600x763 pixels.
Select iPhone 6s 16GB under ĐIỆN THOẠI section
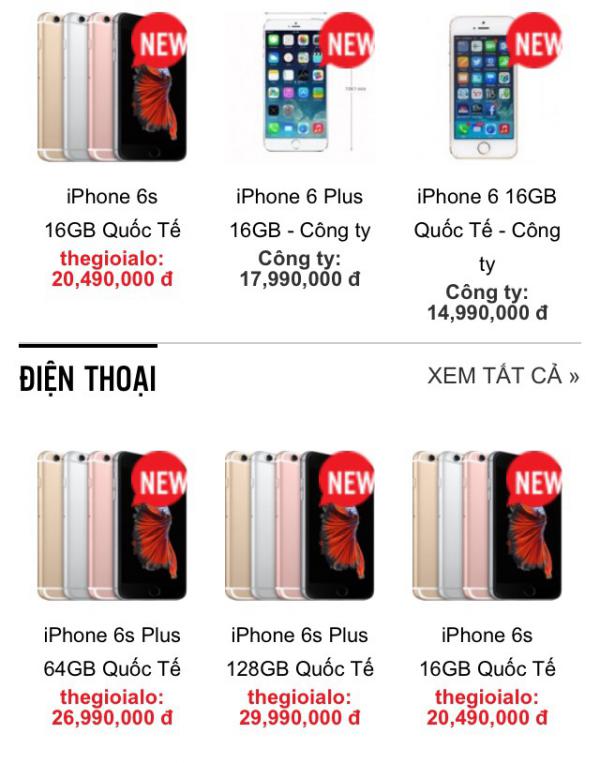(x=487, y=651)
